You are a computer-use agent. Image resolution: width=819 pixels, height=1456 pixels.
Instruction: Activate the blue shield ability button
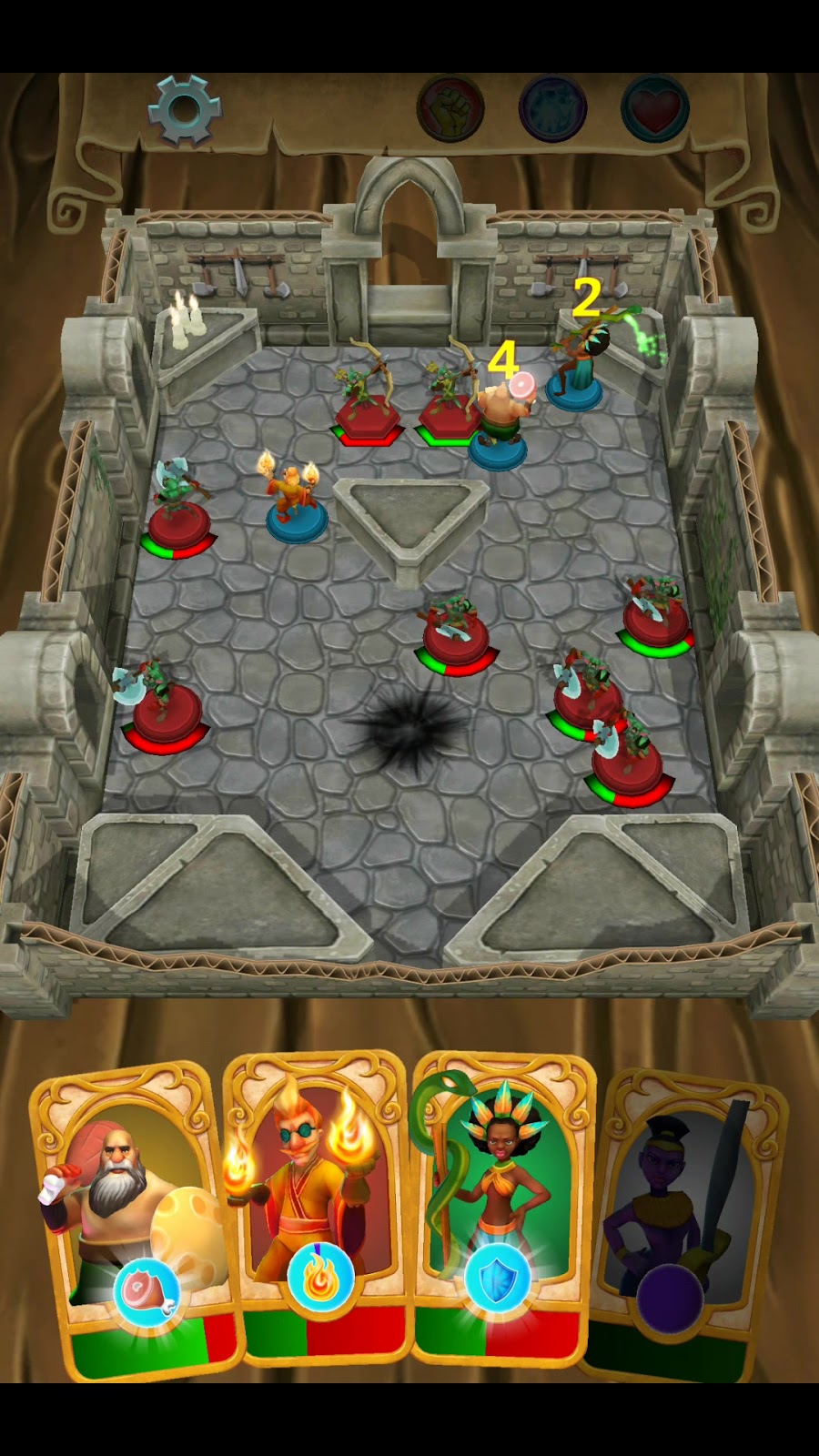point(497,1278)
